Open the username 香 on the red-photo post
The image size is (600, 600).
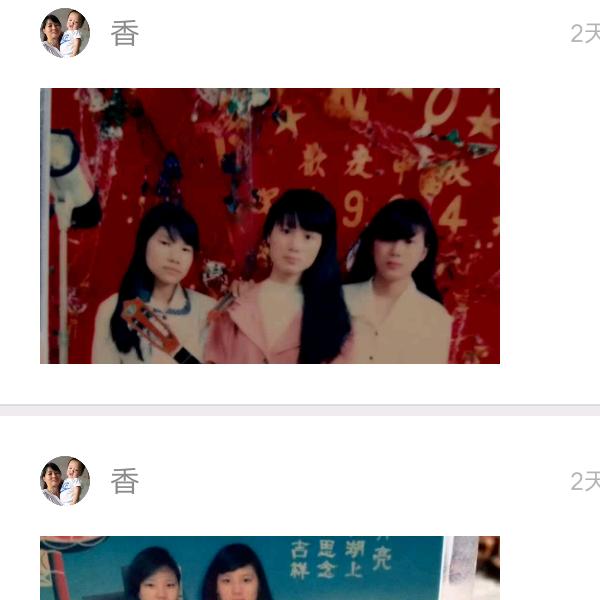(124, 34)
